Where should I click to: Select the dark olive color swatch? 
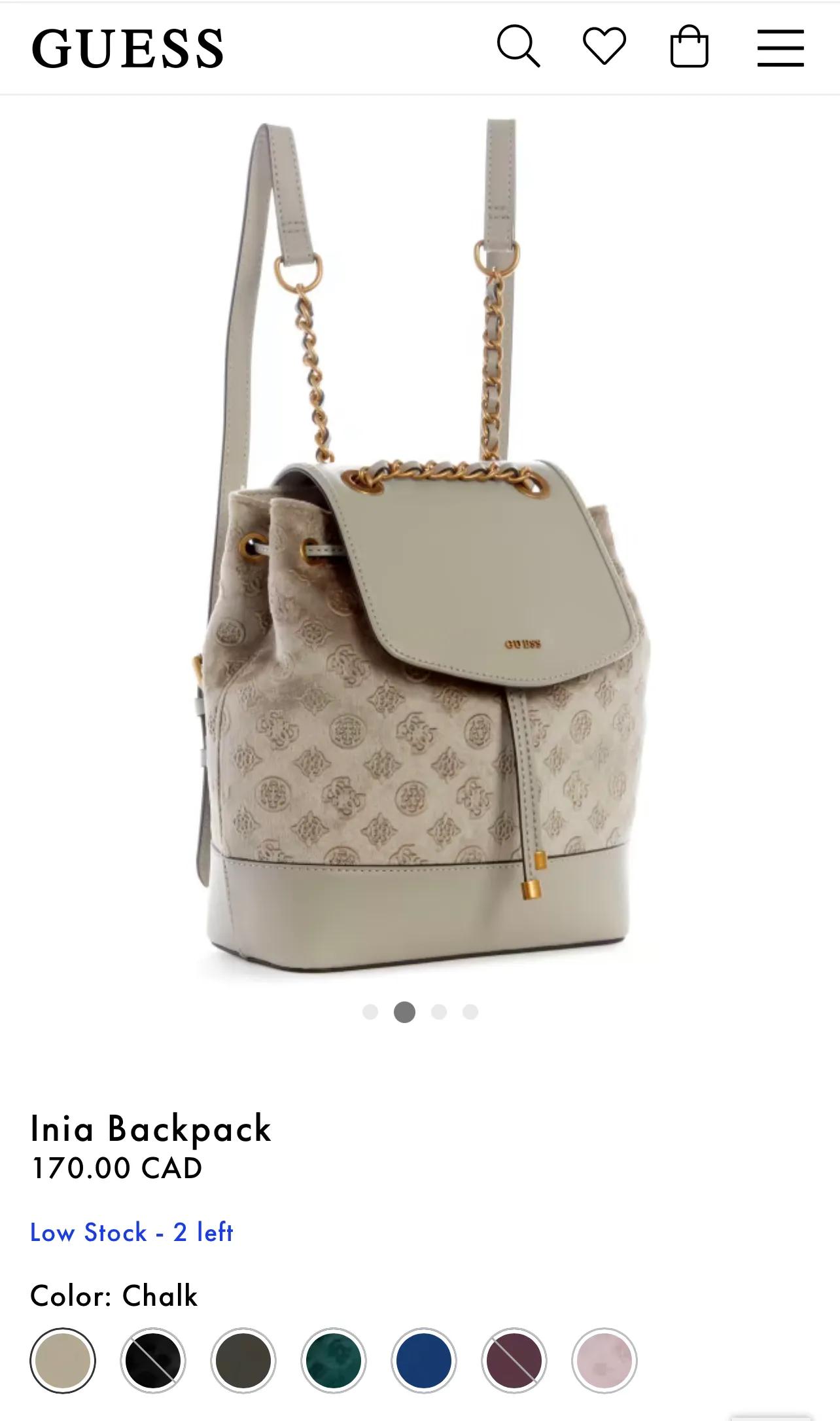pos(243,1361)
